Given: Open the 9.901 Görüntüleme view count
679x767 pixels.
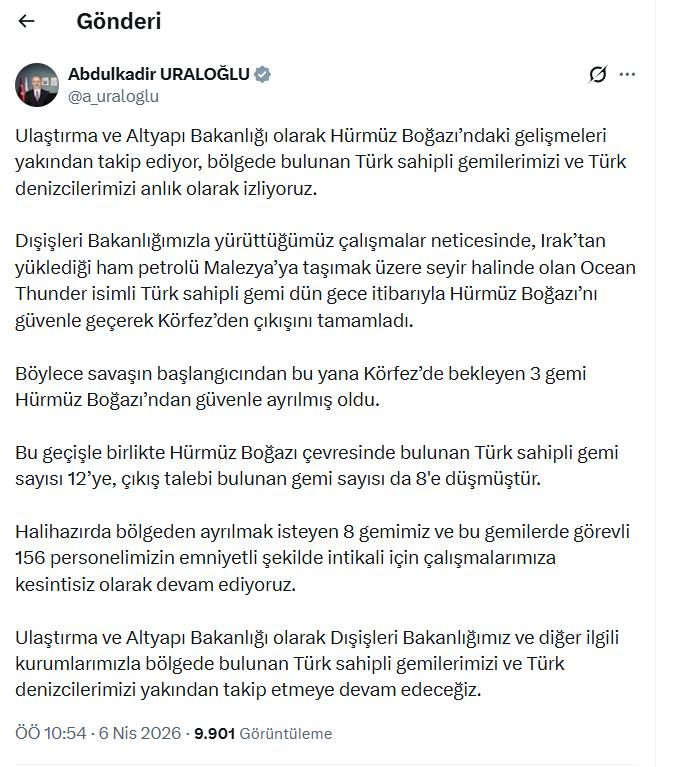Looking at the screenshot, I should point(263,733).
